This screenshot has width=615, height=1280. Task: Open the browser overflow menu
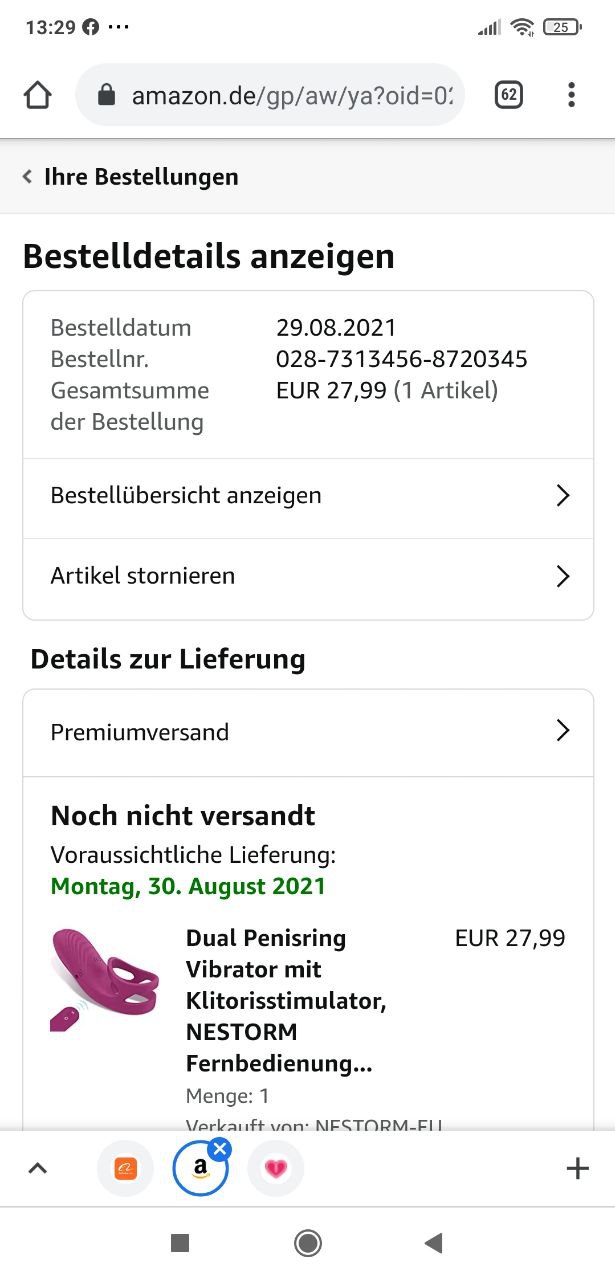[x=571, y=95]
